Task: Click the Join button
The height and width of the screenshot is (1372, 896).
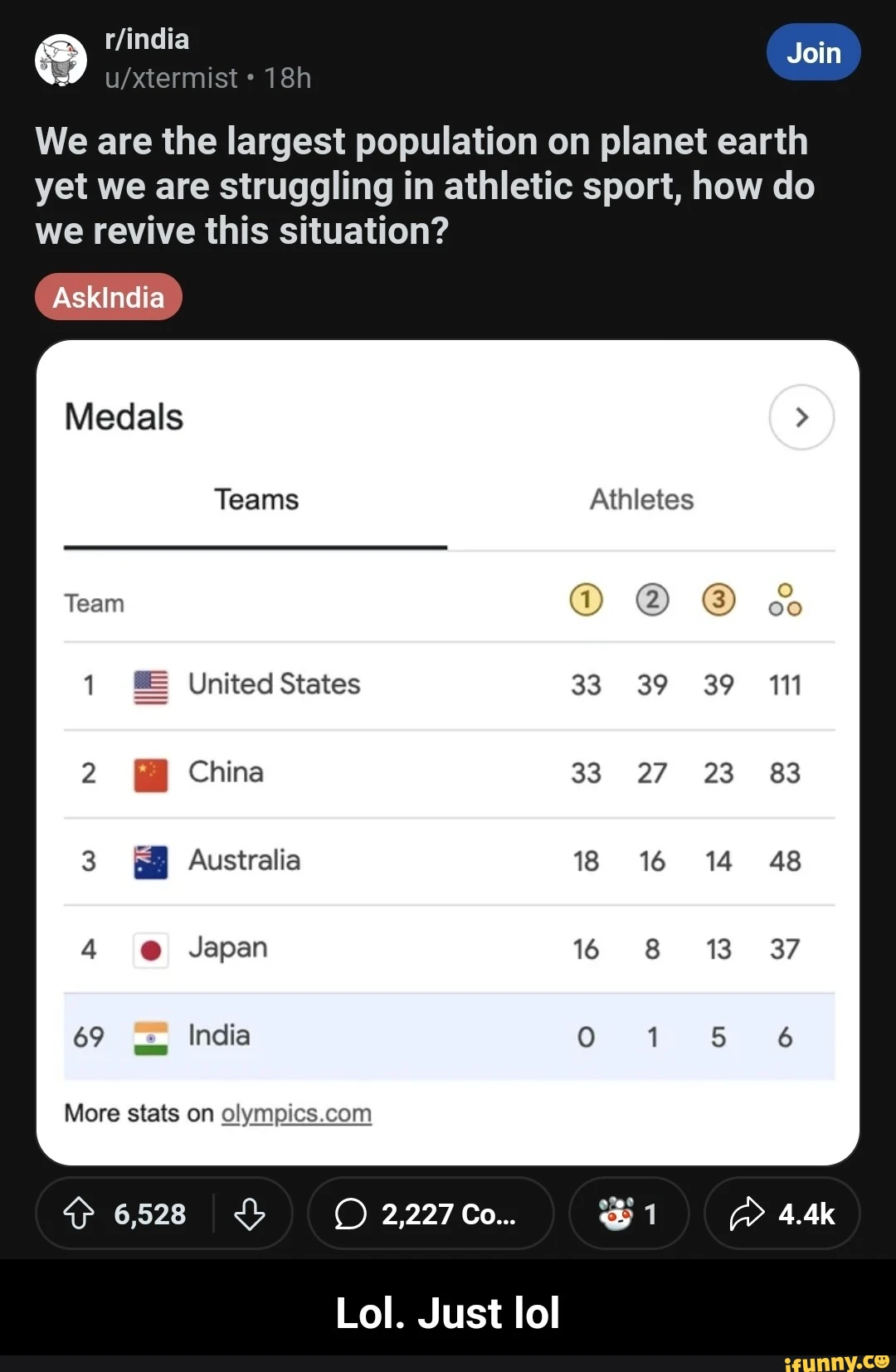Action: [x=812, y=51]
